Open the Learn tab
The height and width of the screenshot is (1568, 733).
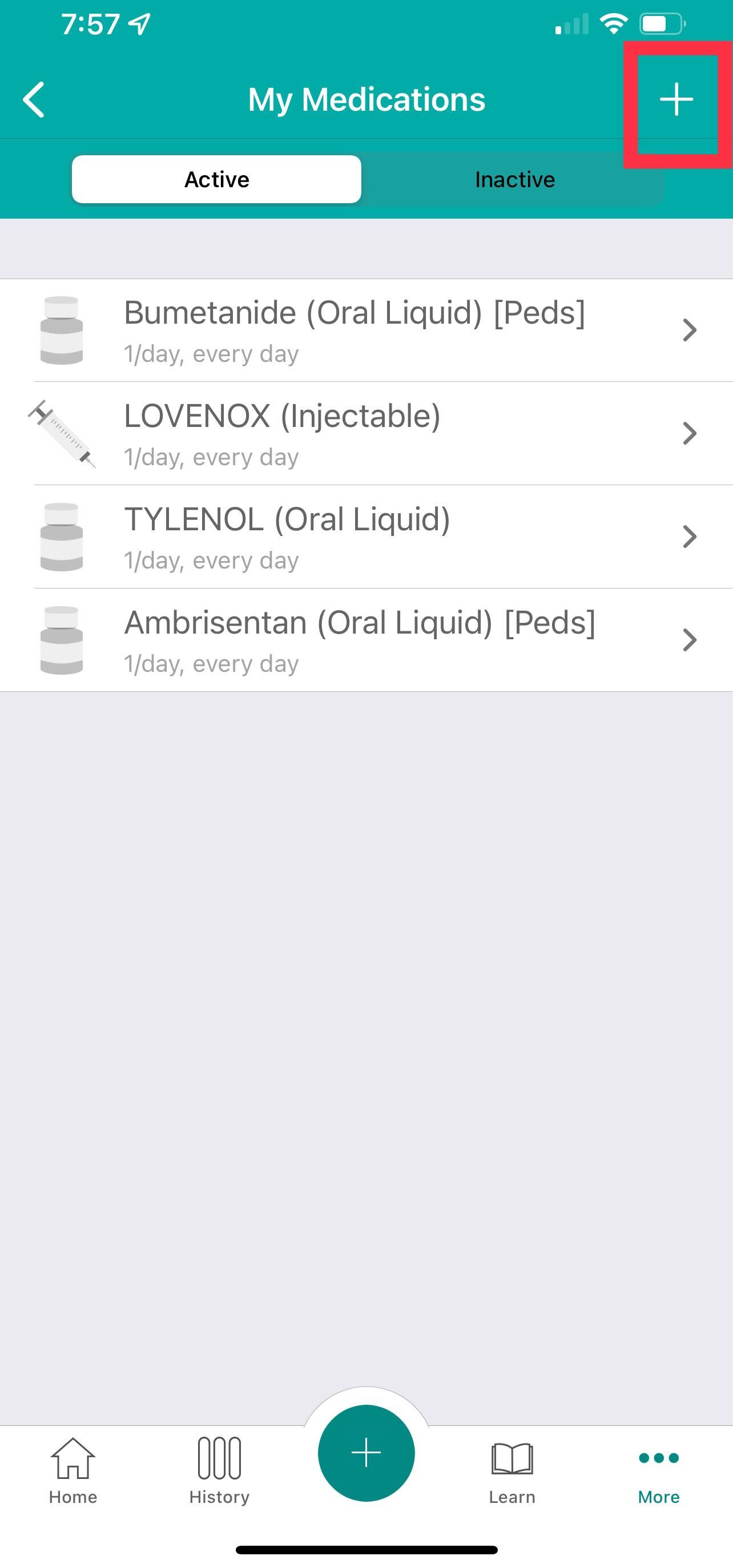click(512, 1469)
